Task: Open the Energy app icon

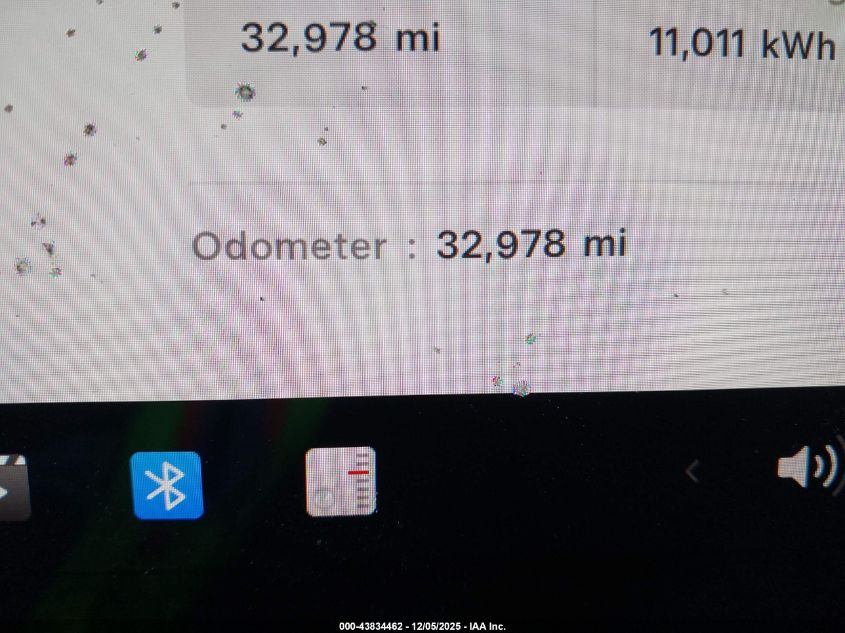Action: (341, 482)
